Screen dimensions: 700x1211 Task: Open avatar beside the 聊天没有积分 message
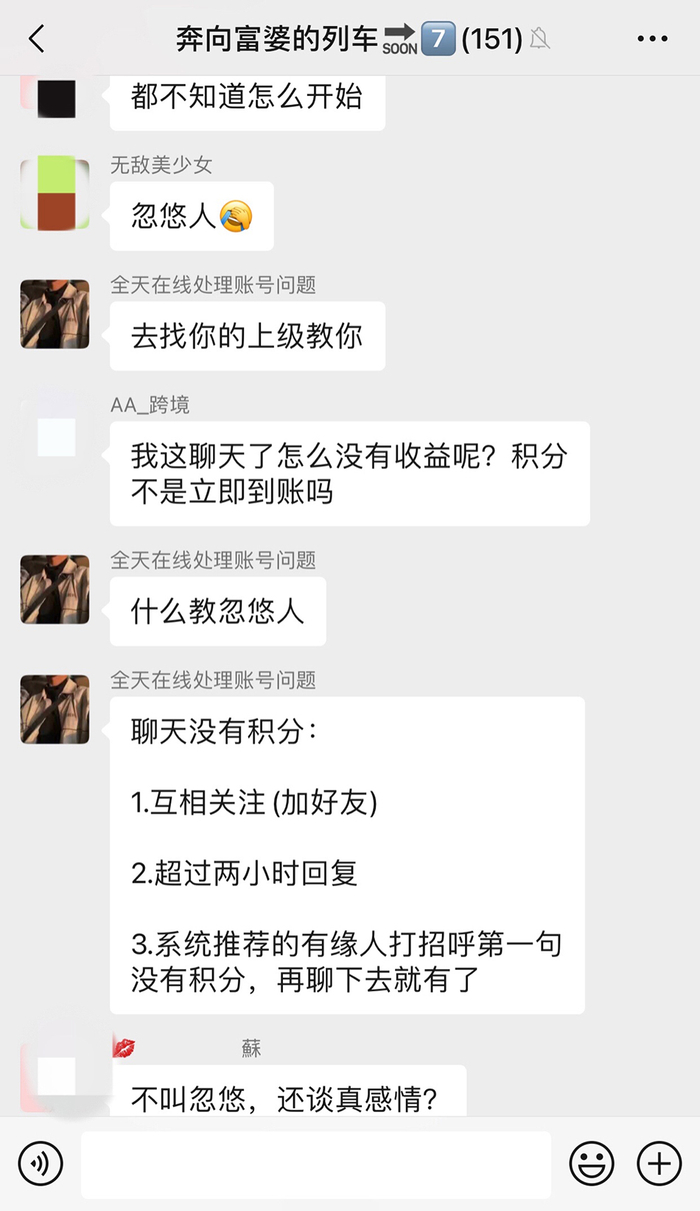pyautogui.click(x=55, y=710)
